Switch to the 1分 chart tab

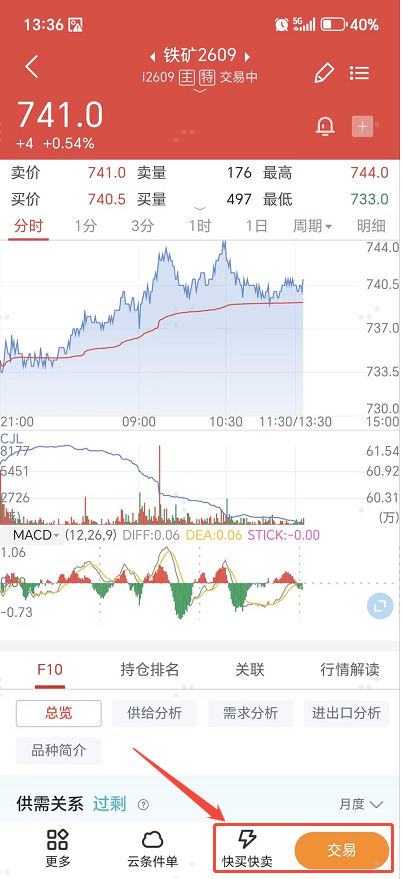tap(86, 226)
